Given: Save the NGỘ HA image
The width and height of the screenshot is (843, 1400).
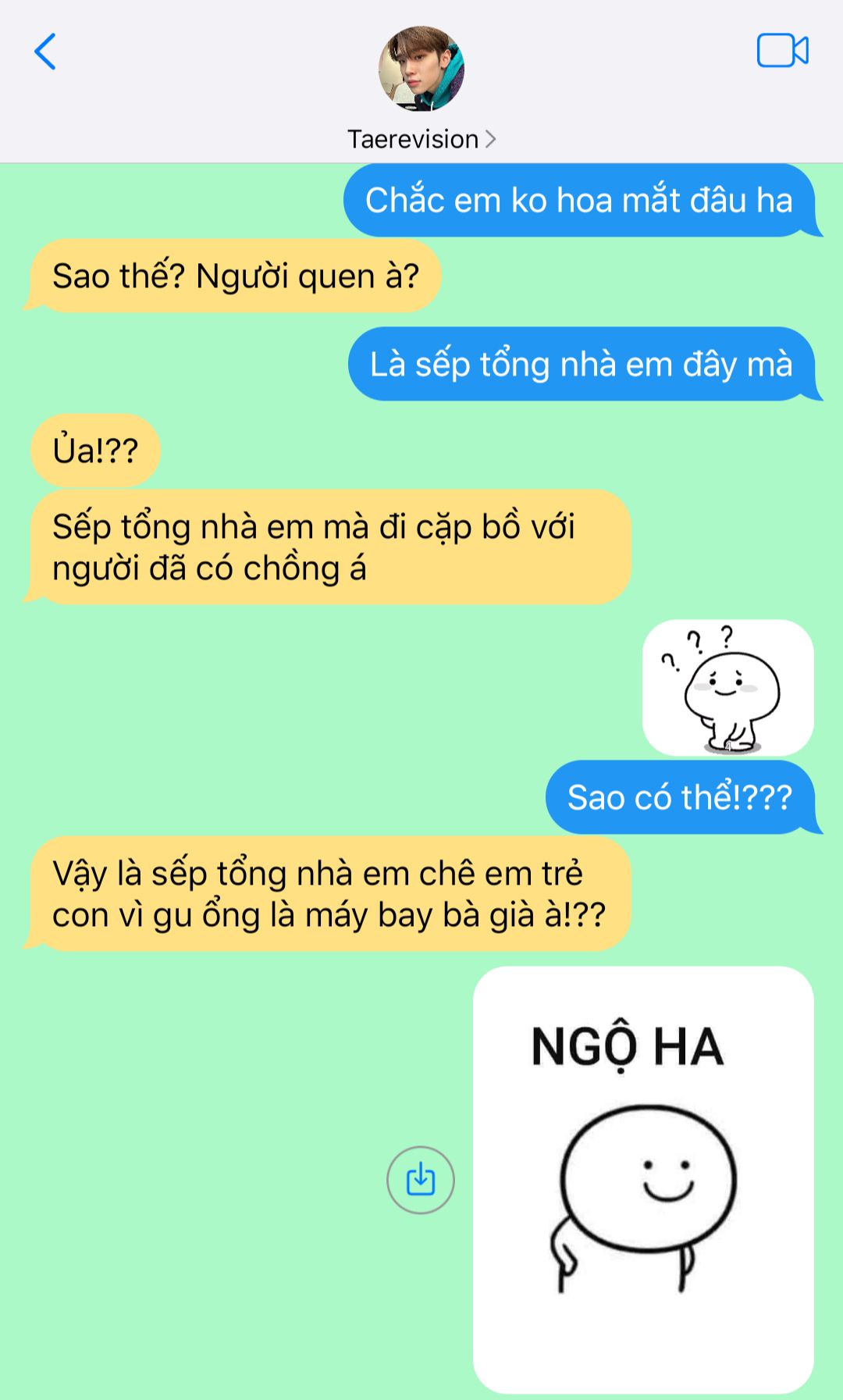Looking at the screenshot, I should 421,1180.
